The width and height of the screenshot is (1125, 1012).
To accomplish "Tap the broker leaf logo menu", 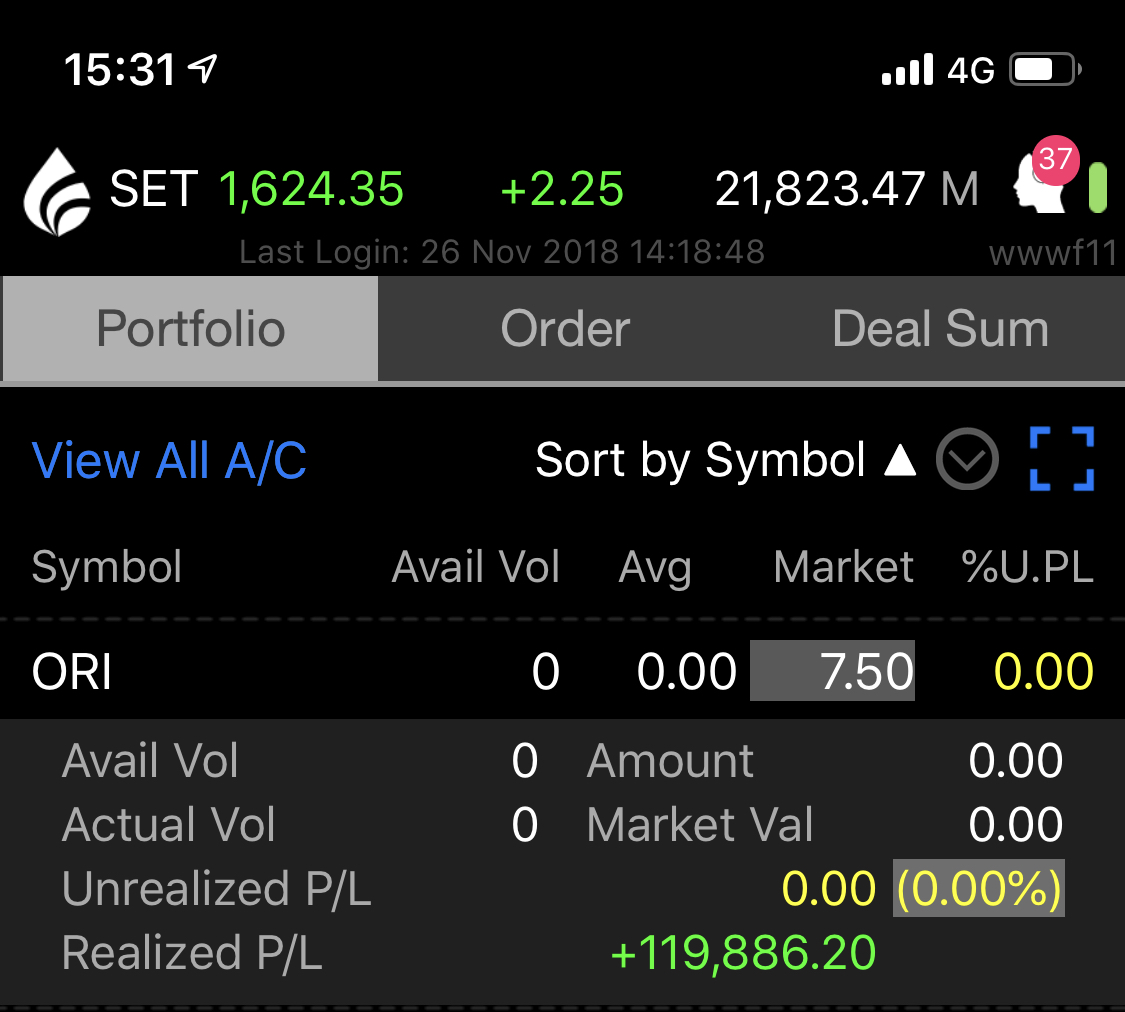I will (x=58, y=192).
